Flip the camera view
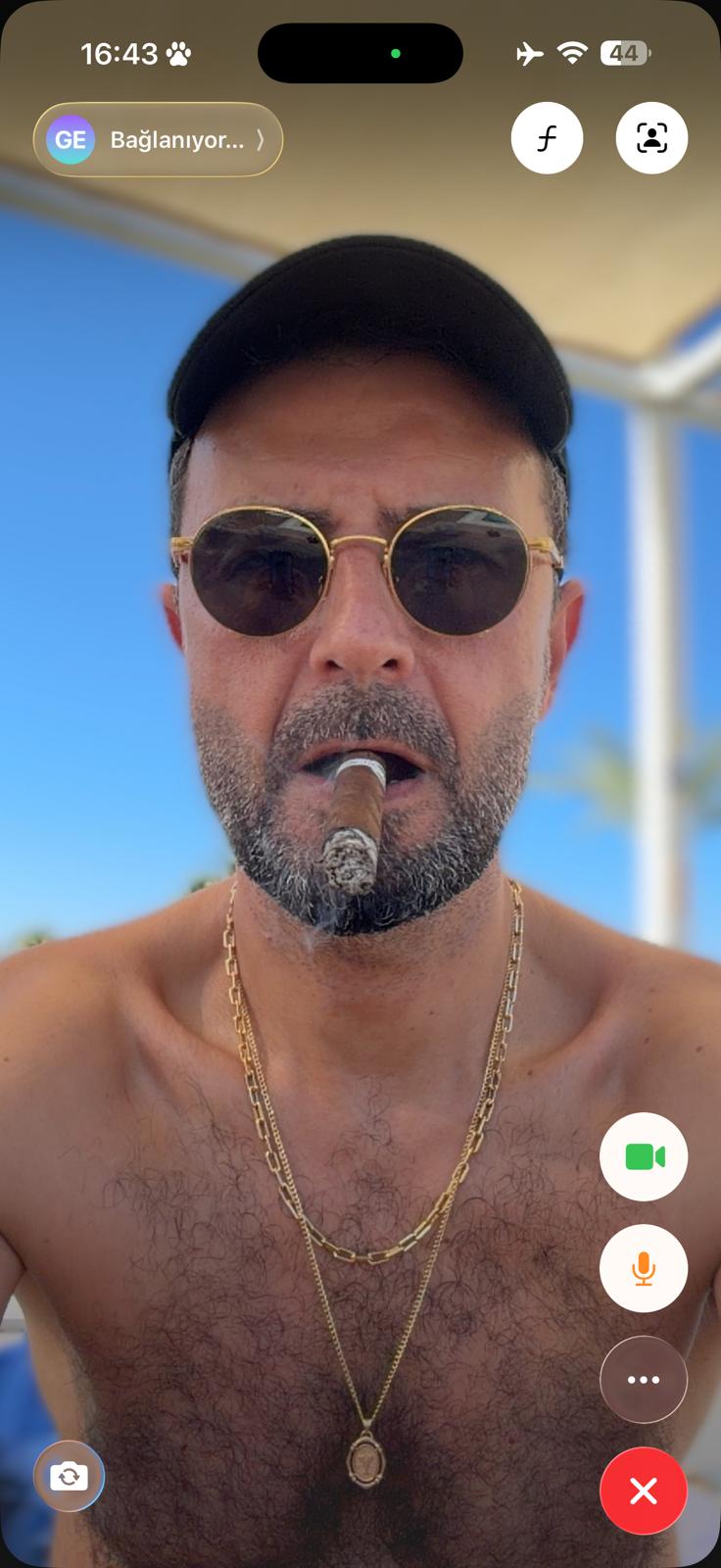 [69, 1475]
